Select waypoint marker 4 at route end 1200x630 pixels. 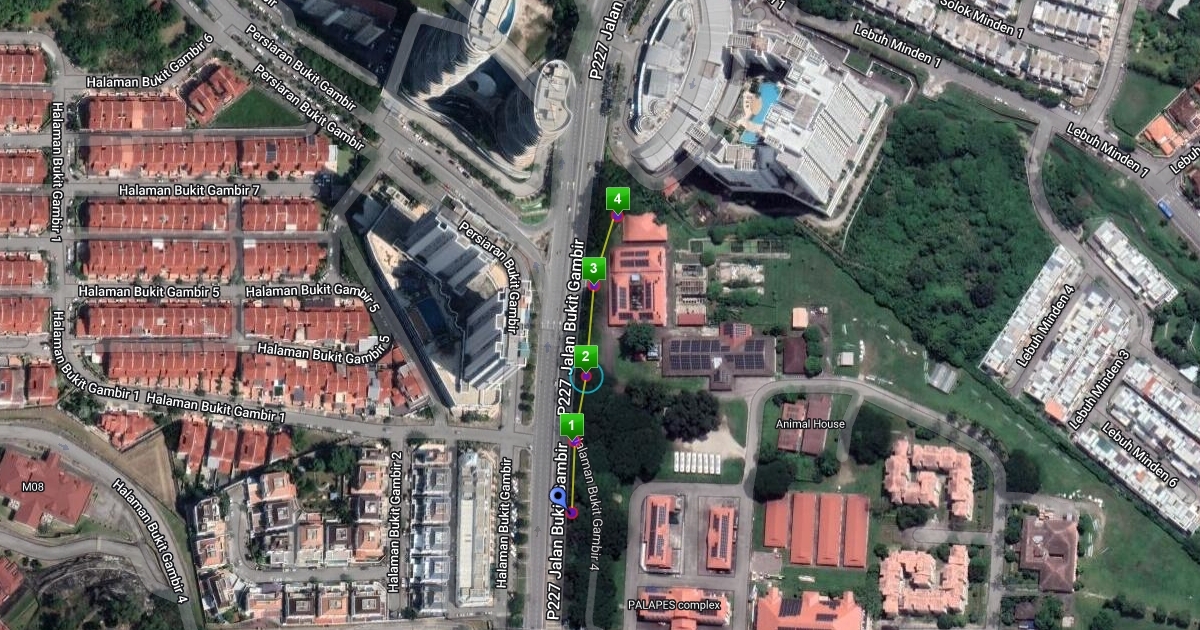[x=617, y=199]
